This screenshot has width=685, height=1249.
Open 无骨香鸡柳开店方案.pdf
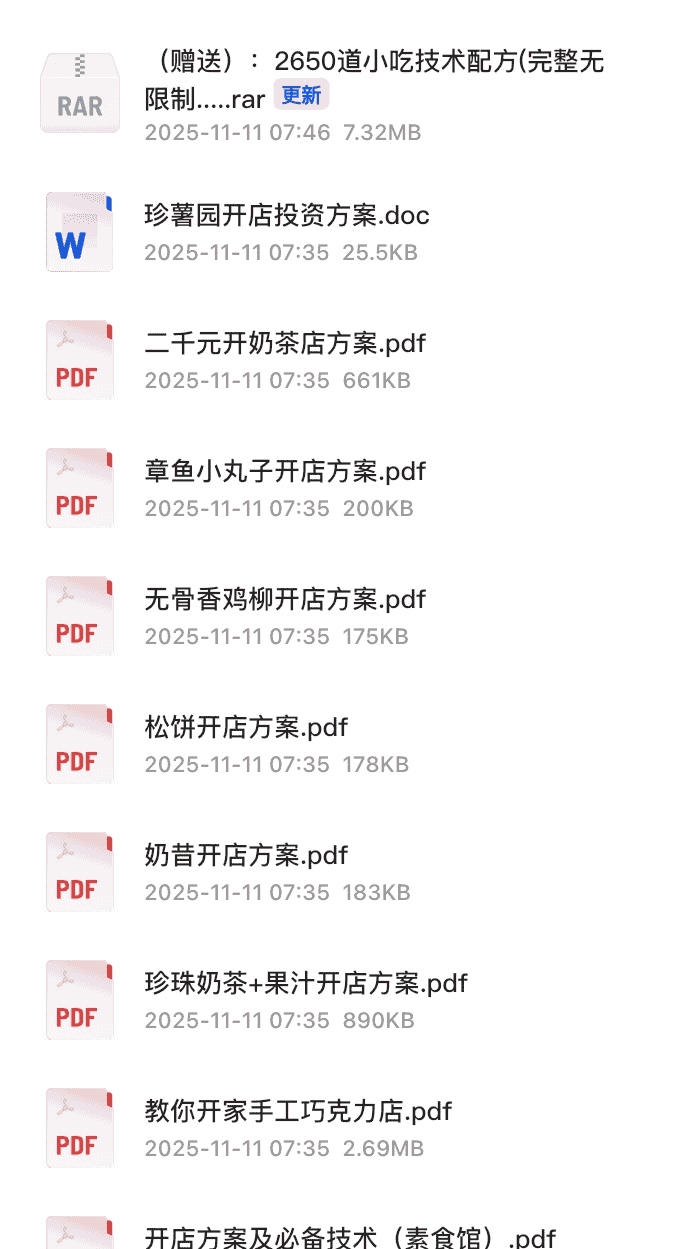(x=285, y=600)
